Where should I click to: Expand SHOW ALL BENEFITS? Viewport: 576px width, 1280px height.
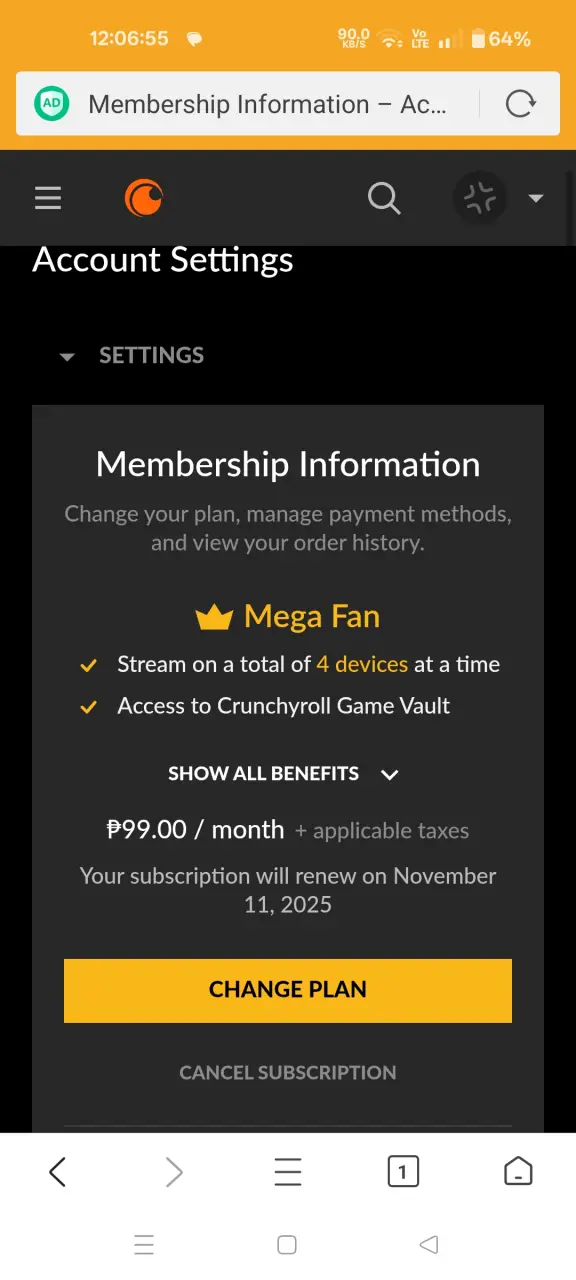pyautogui.click(x=284, y=774)
